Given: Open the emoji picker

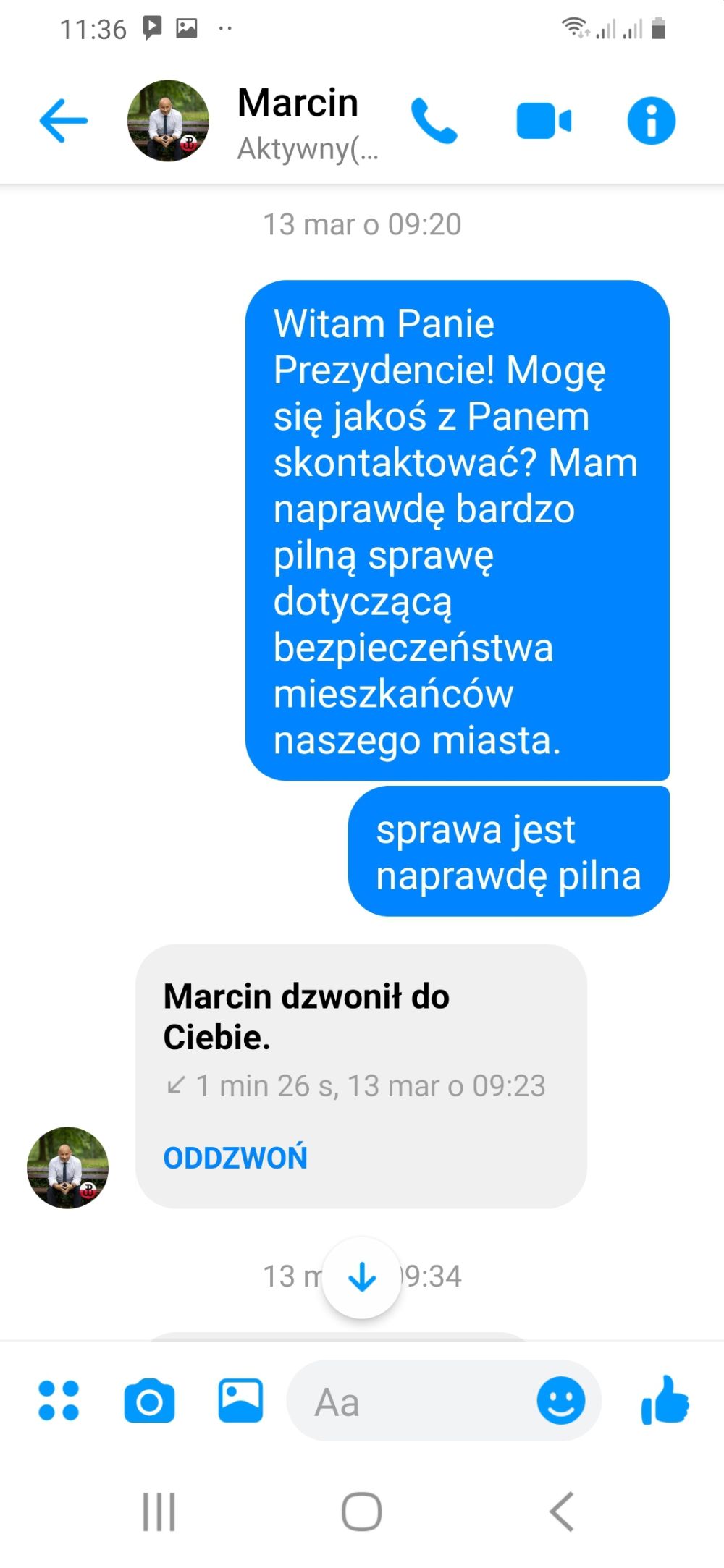Looking at the screenshot, I should (x=560, y=1401).
